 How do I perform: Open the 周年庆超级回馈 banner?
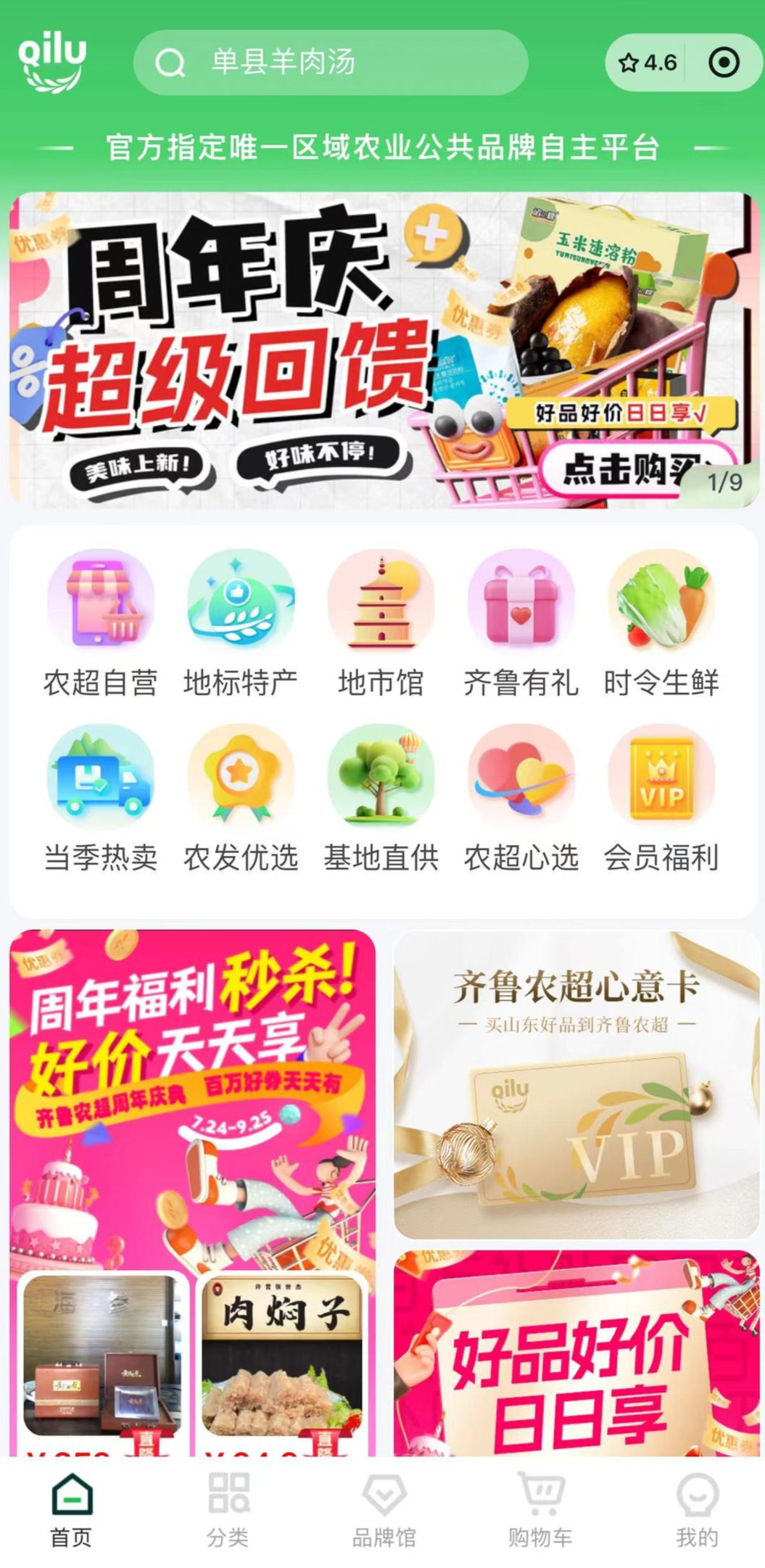pos(383,350)
